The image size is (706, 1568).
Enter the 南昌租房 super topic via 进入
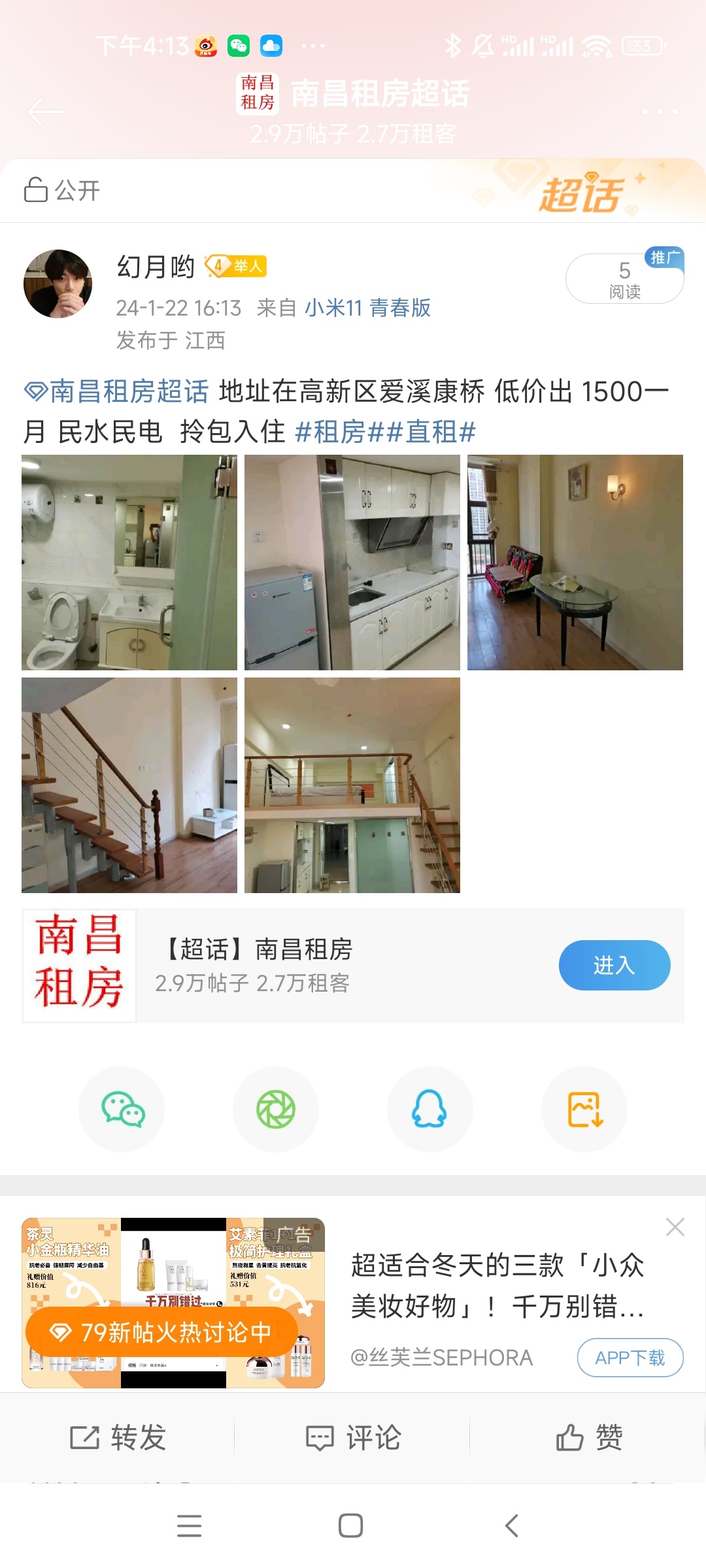(x=614, y=965)
